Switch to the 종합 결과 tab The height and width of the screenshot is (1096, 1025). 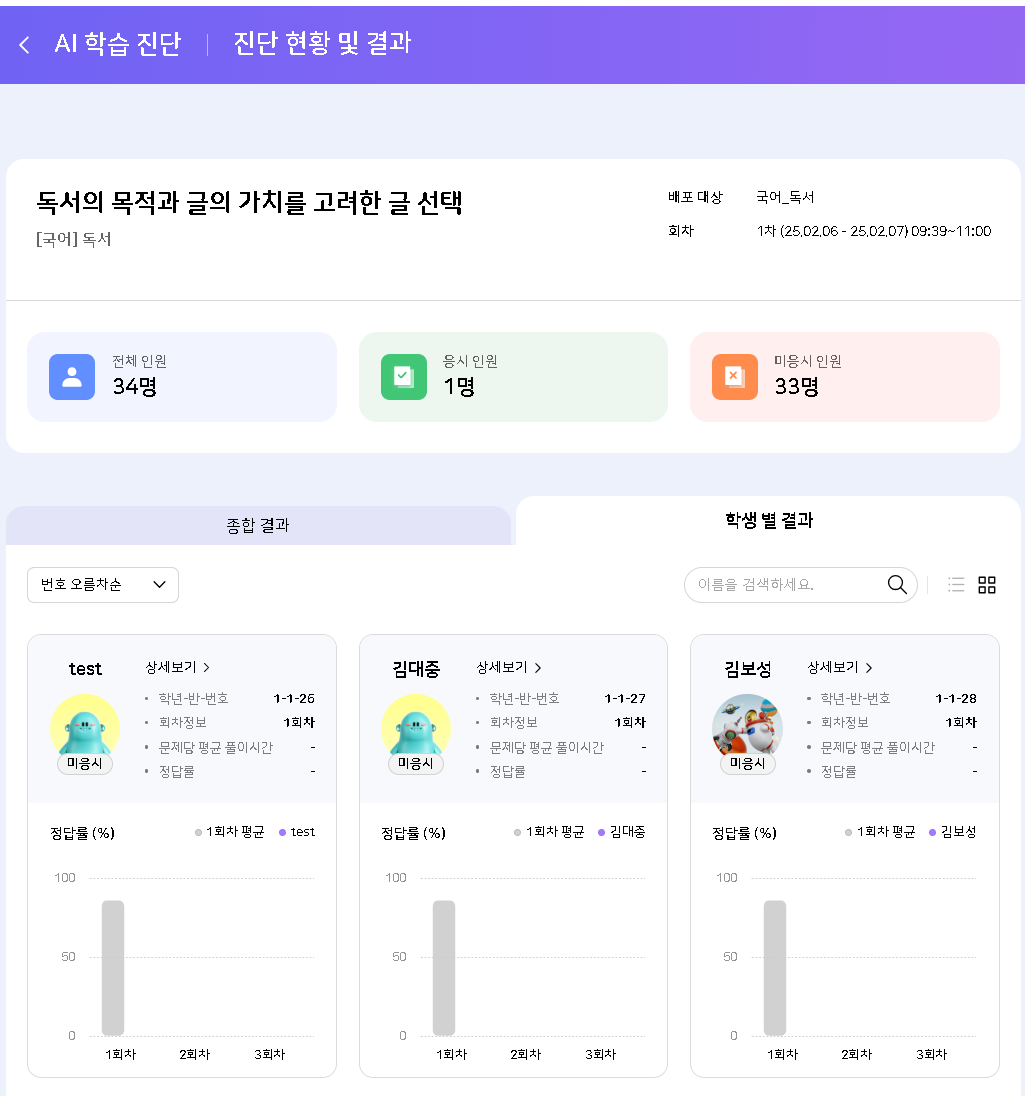pos(258,525)
